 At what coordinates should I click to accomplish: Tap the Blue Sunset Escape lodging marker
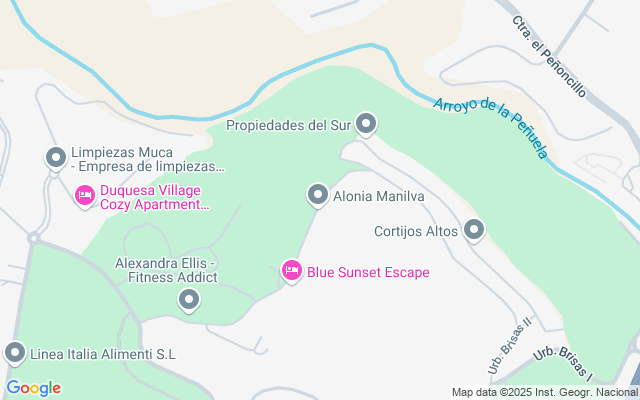coord(291,270)
